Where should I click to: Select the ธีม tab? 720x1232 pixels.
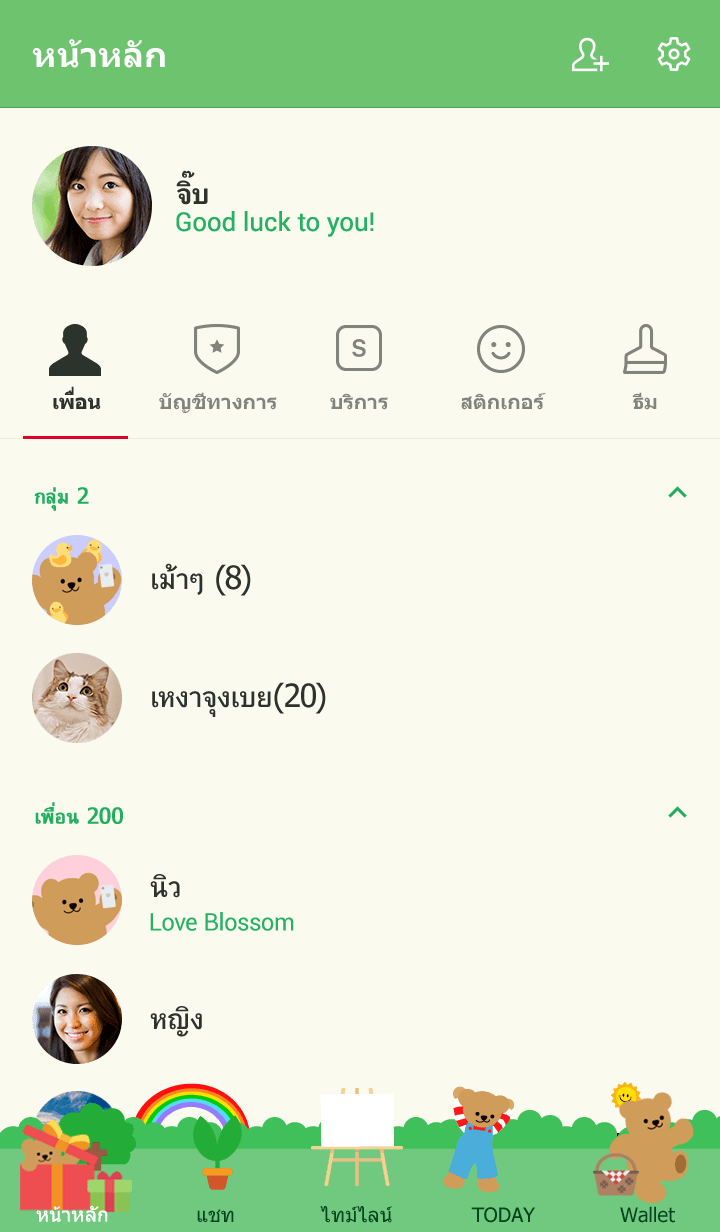click(x=645, y=370)
